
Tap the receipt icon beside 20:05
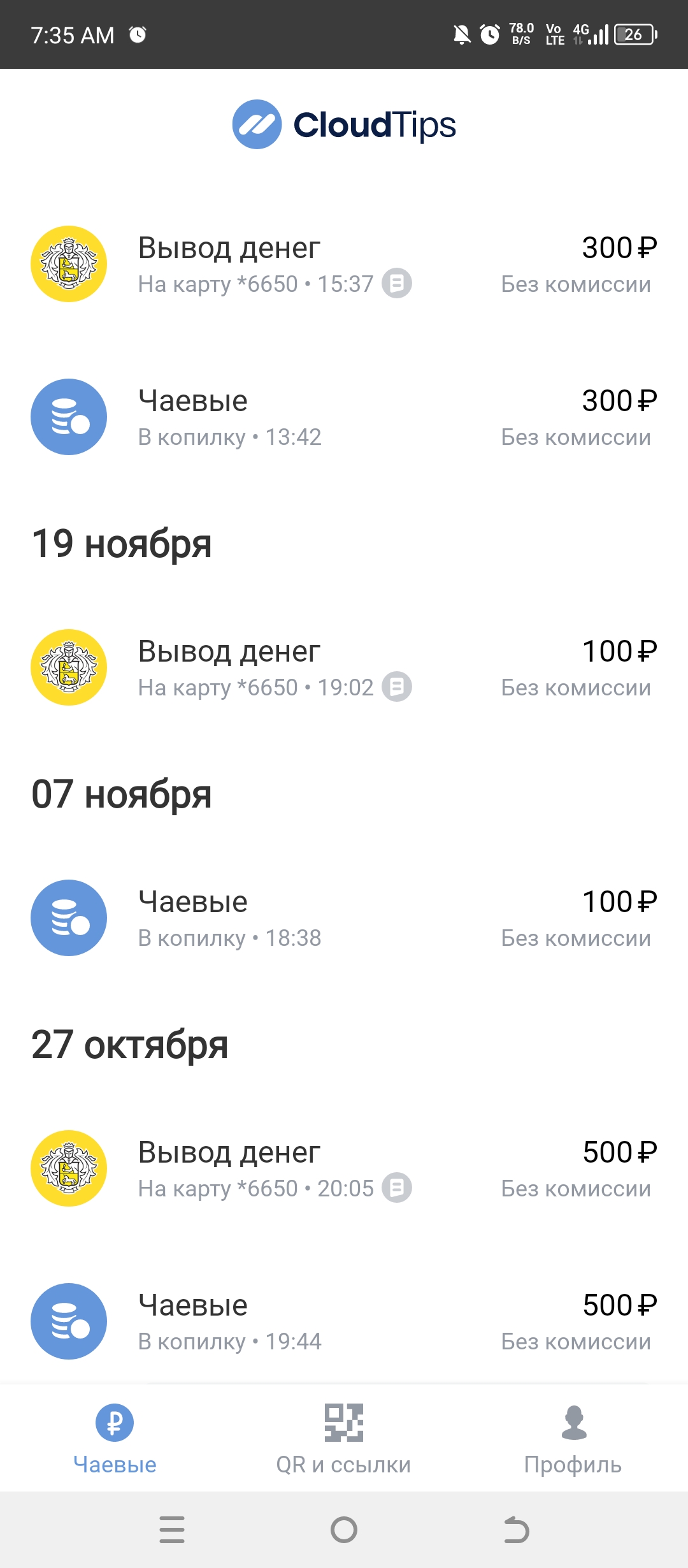(x=397, y=1187)
